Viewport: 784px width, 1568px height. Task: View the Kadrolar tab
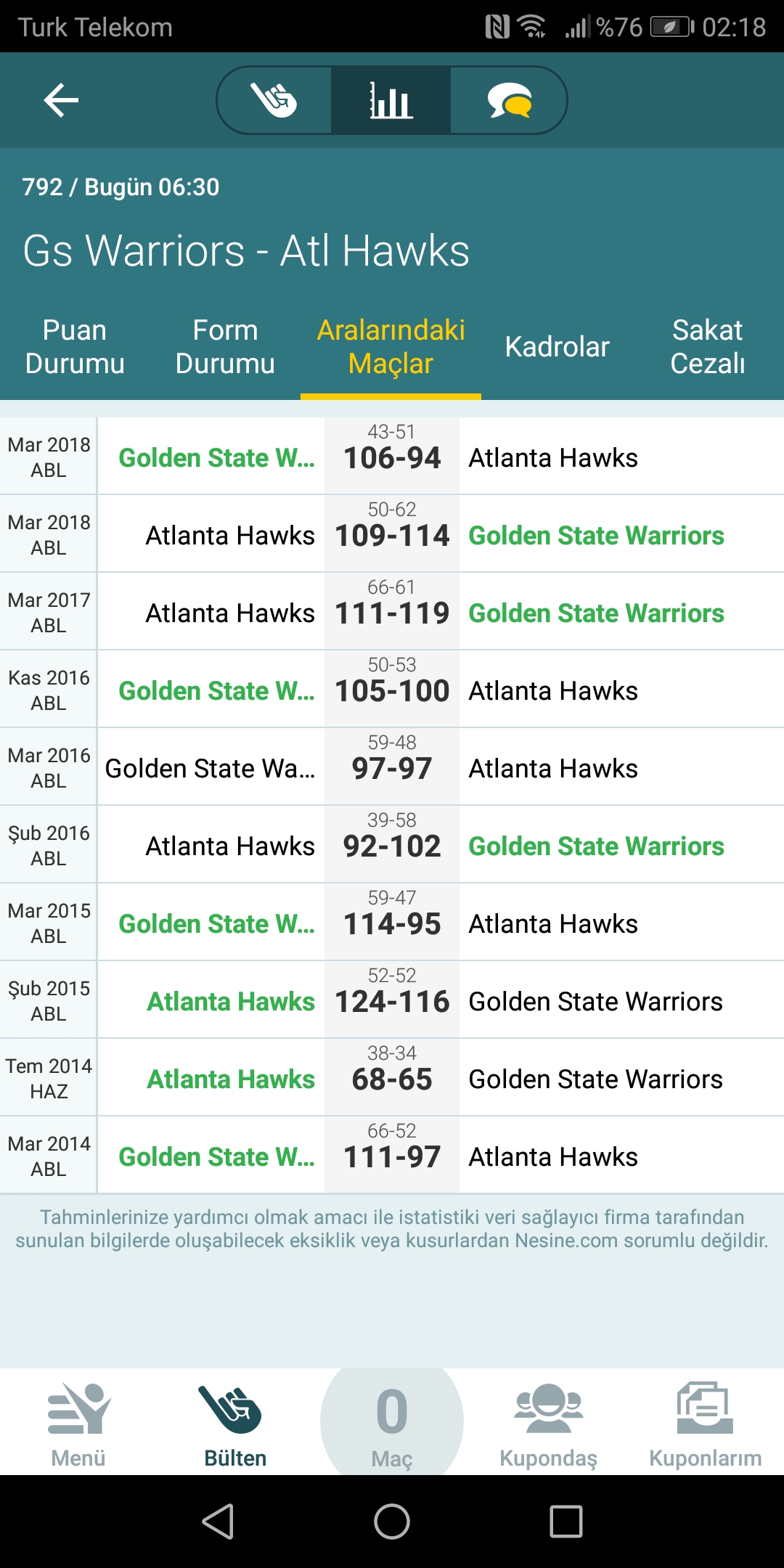click(557, 347)
